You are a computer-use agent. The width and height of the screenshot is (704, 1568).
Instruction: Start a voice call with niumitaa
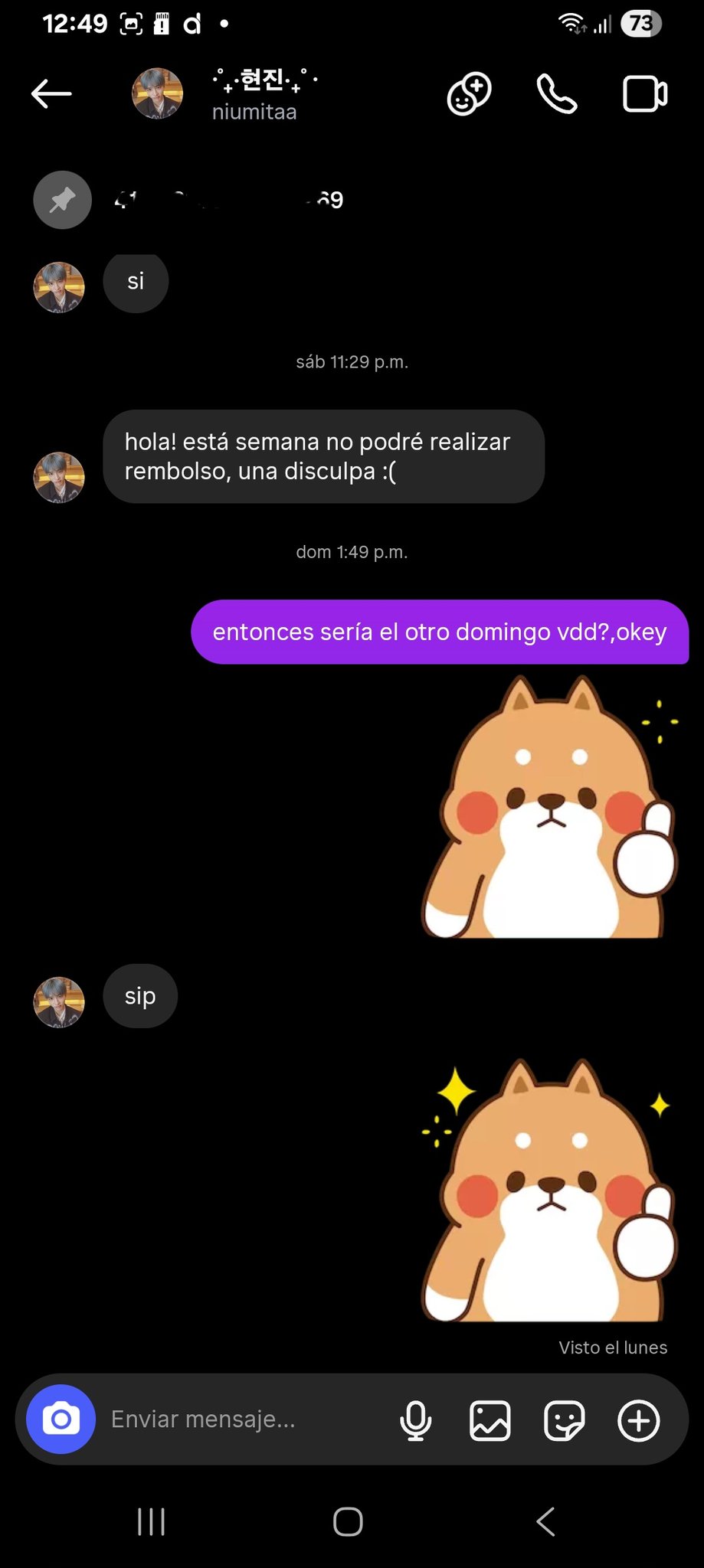[x=557, y=94]
